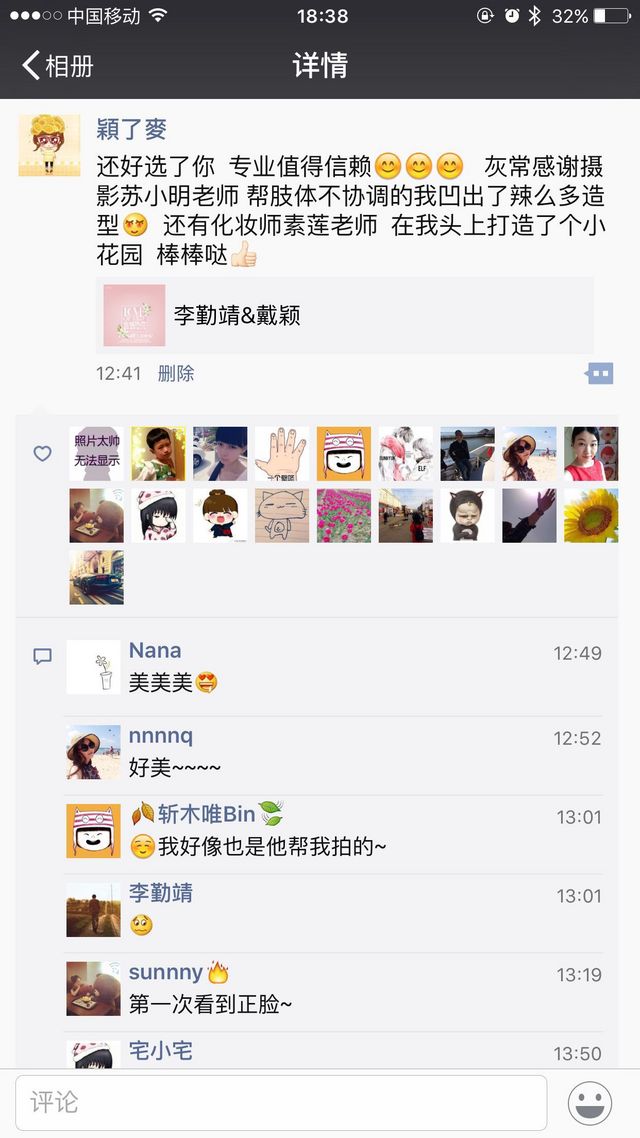Screen dimensions: 640x1138
Task: Go back to 相册
Action: pos(58,65)
